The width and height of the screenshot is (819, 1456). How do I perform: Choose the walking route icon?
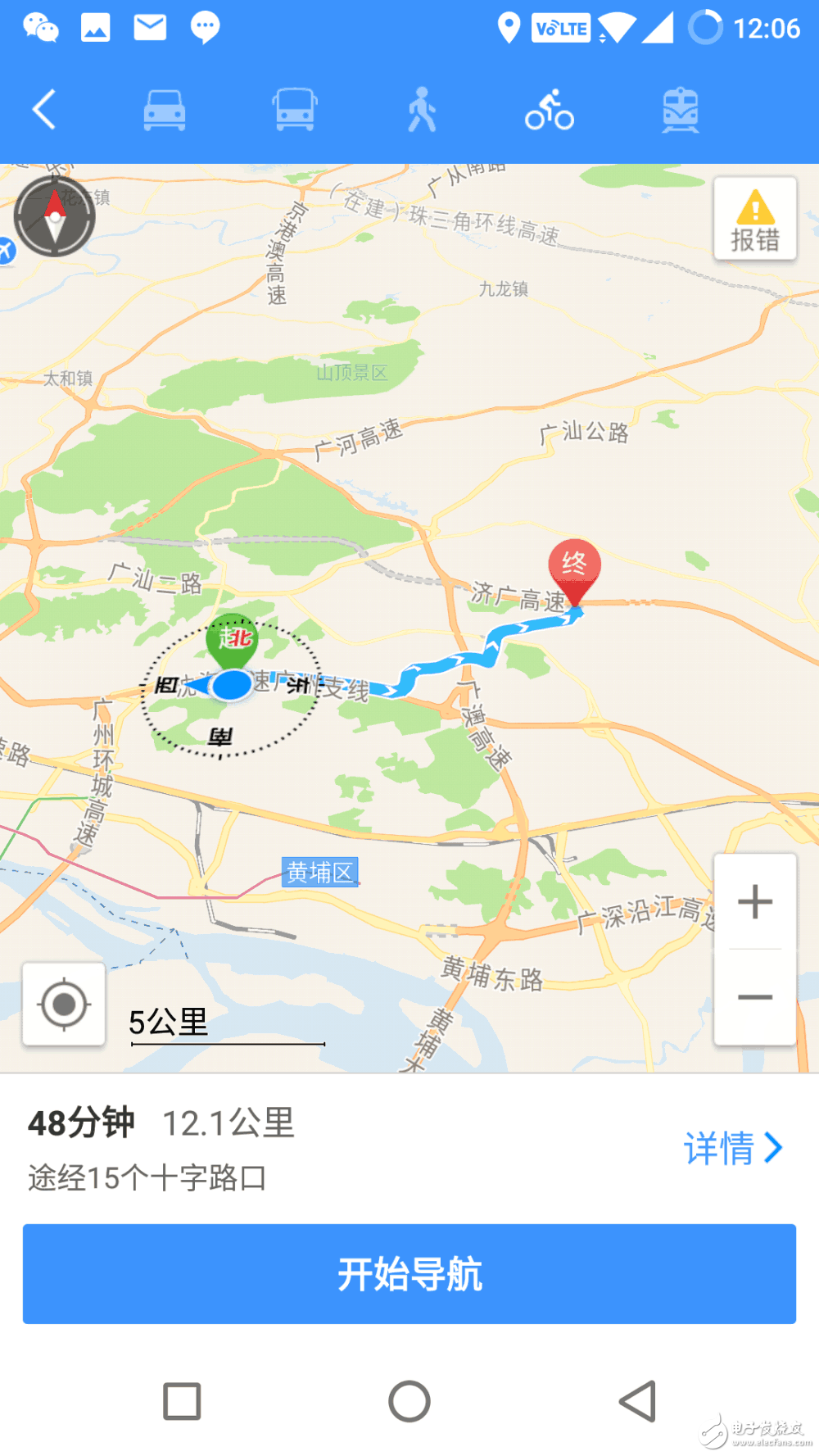(420, 109)
